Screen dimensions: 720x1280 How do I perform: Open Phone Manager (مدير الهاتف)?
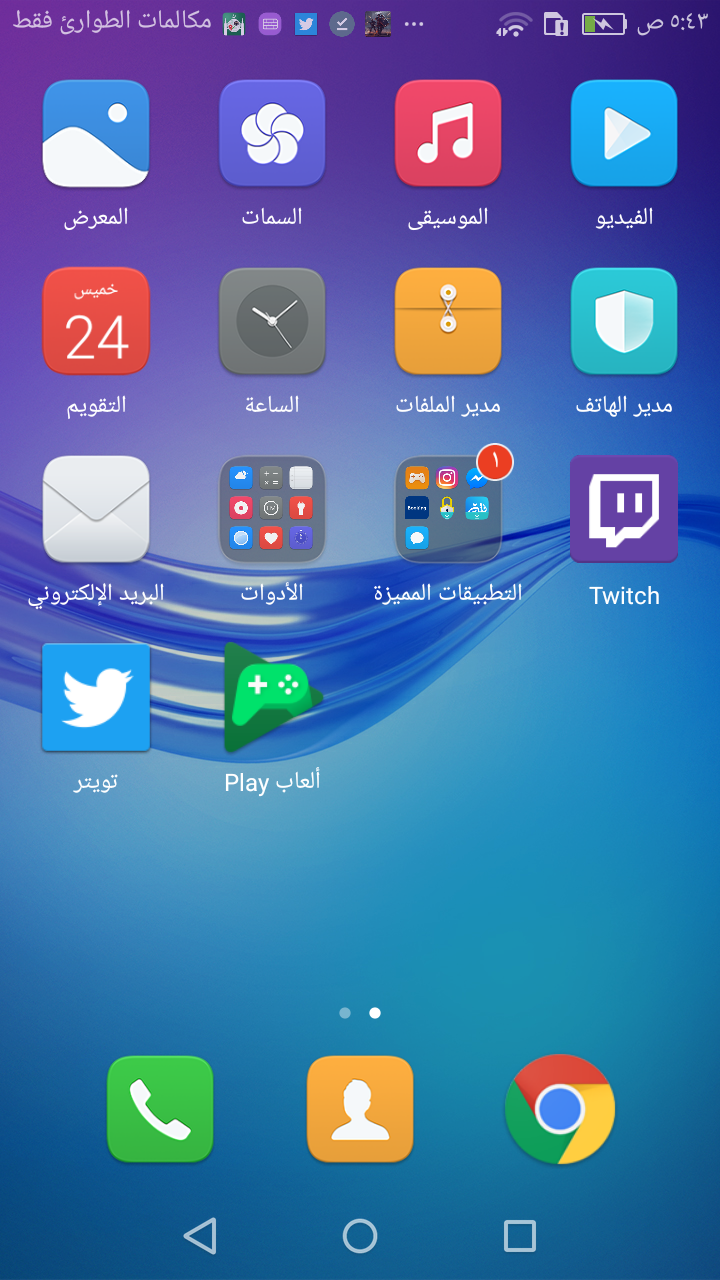(x=624, y=322)
